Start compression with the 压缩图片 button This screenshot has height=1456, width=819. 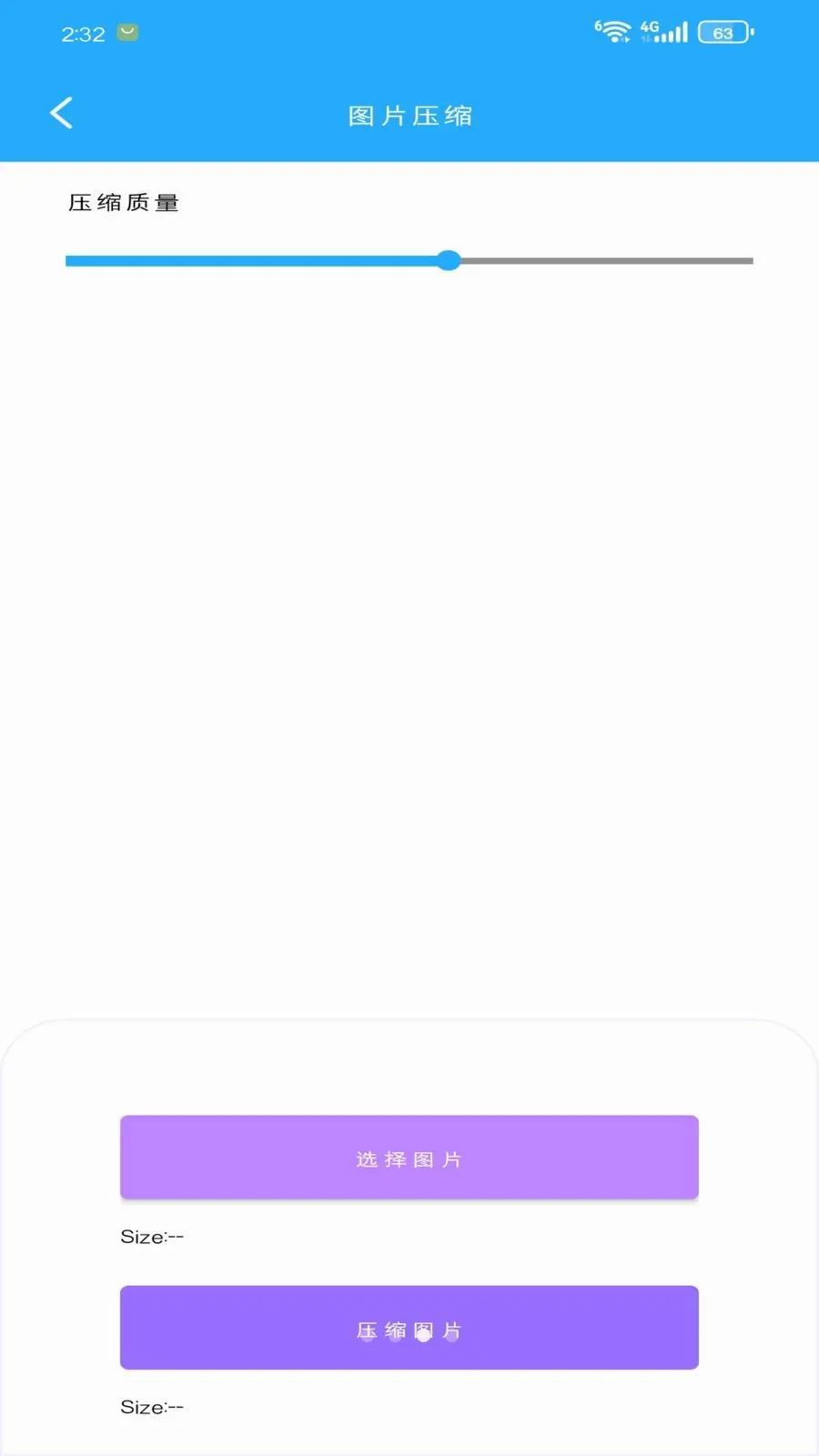pos(409,1328)
